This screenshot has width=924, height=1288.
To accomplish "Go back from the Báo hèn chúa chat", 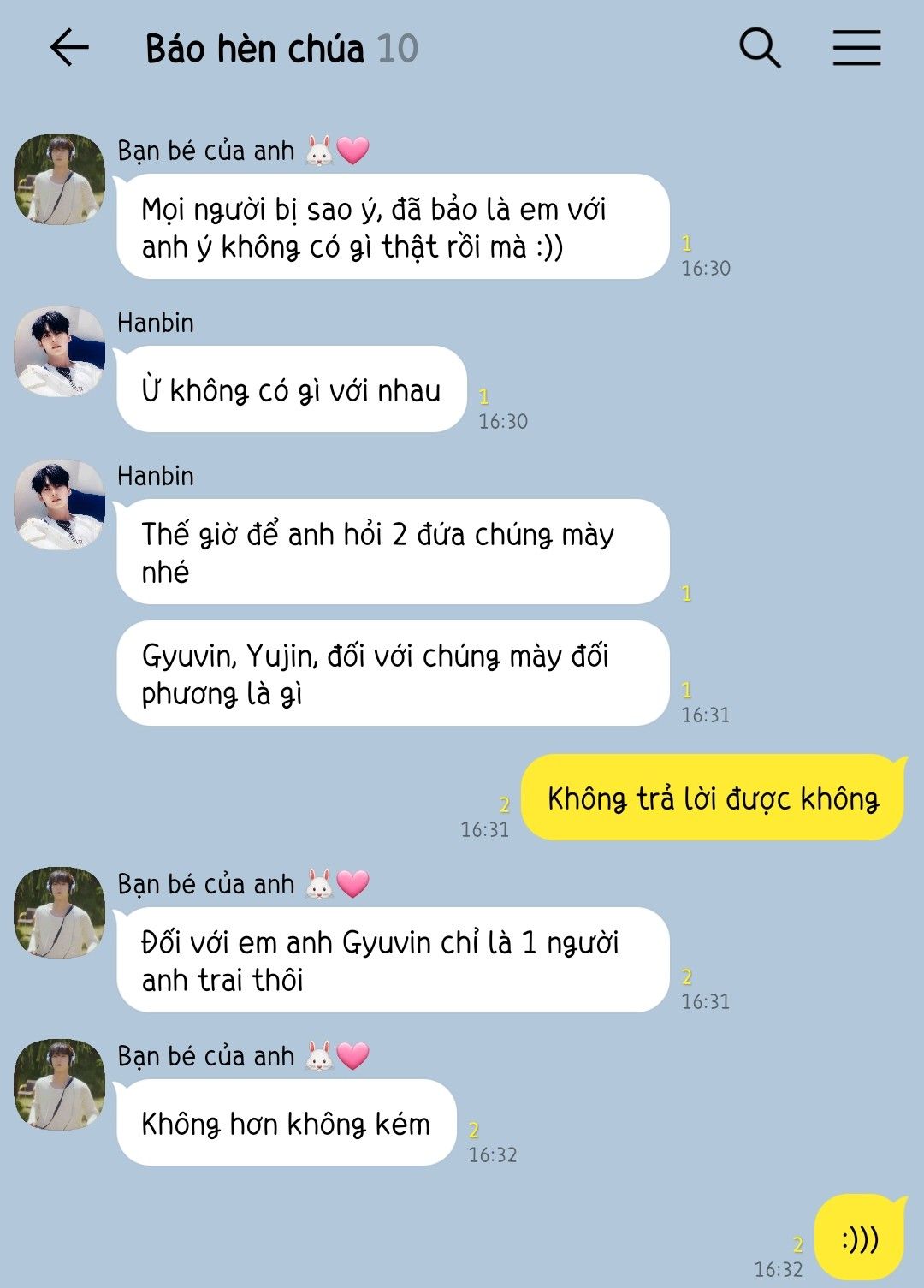I will coord(69,48).
